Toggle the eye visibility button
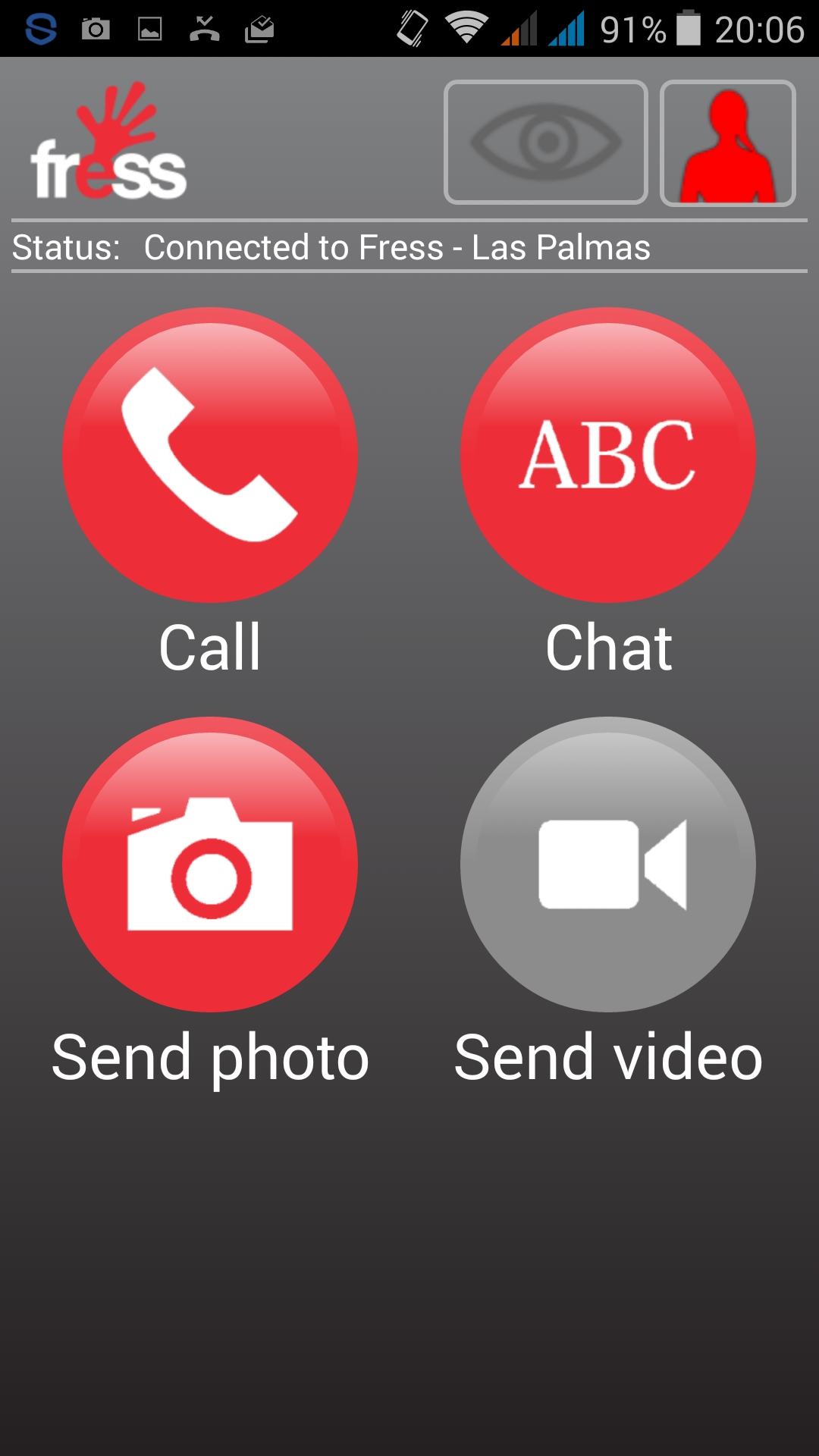The image size is (819, 1456). pyautogui.click(x=545, y=143)
